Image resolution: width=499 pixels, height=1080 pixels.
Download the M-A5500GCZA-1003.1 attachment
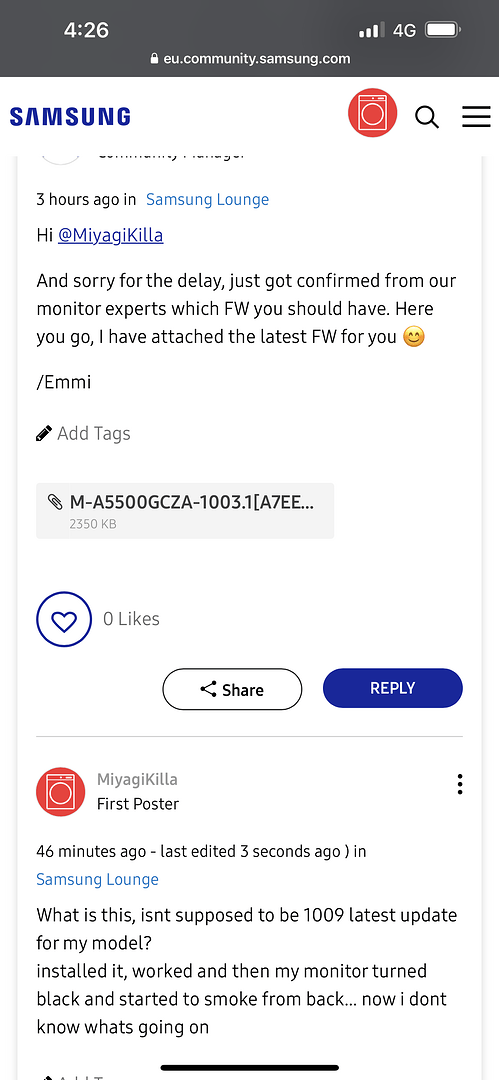(x=185, y=510)
